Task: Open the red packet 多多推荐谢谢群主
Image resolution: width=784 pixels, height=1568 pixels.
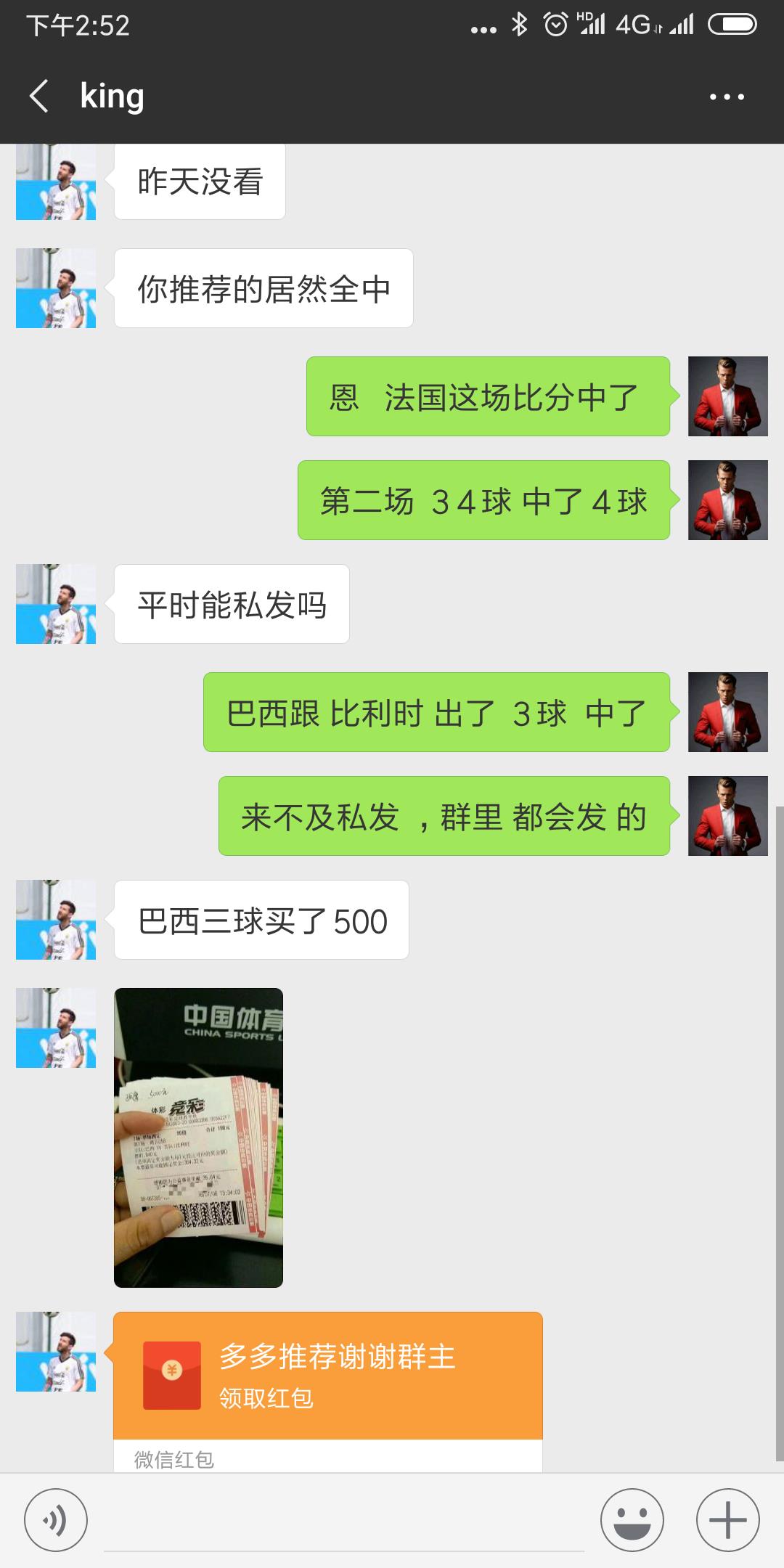Action: point(327,1376)
